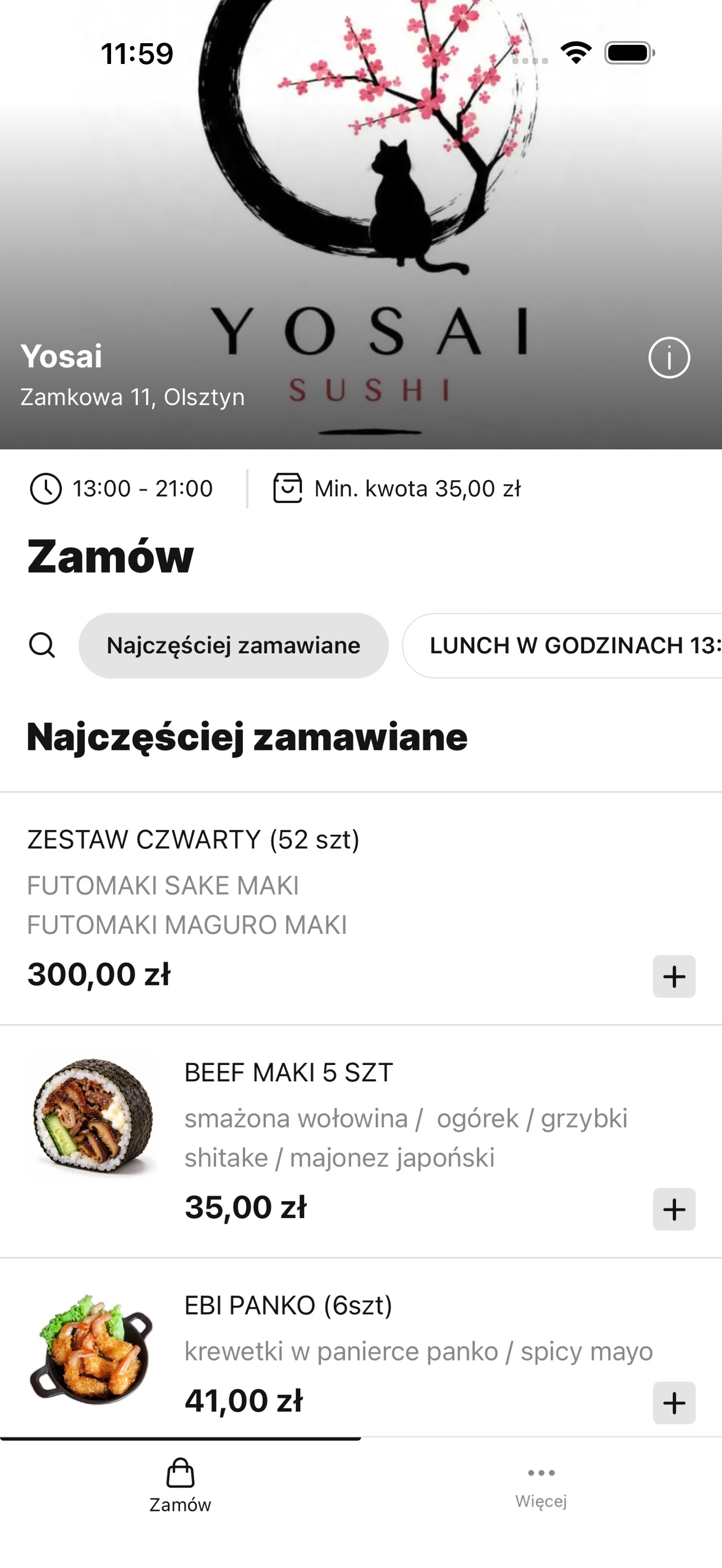The width and height of the screenshot is (722, 1568).
Task: Switch to the Zamów tab
Action: tap(180, 1486)
